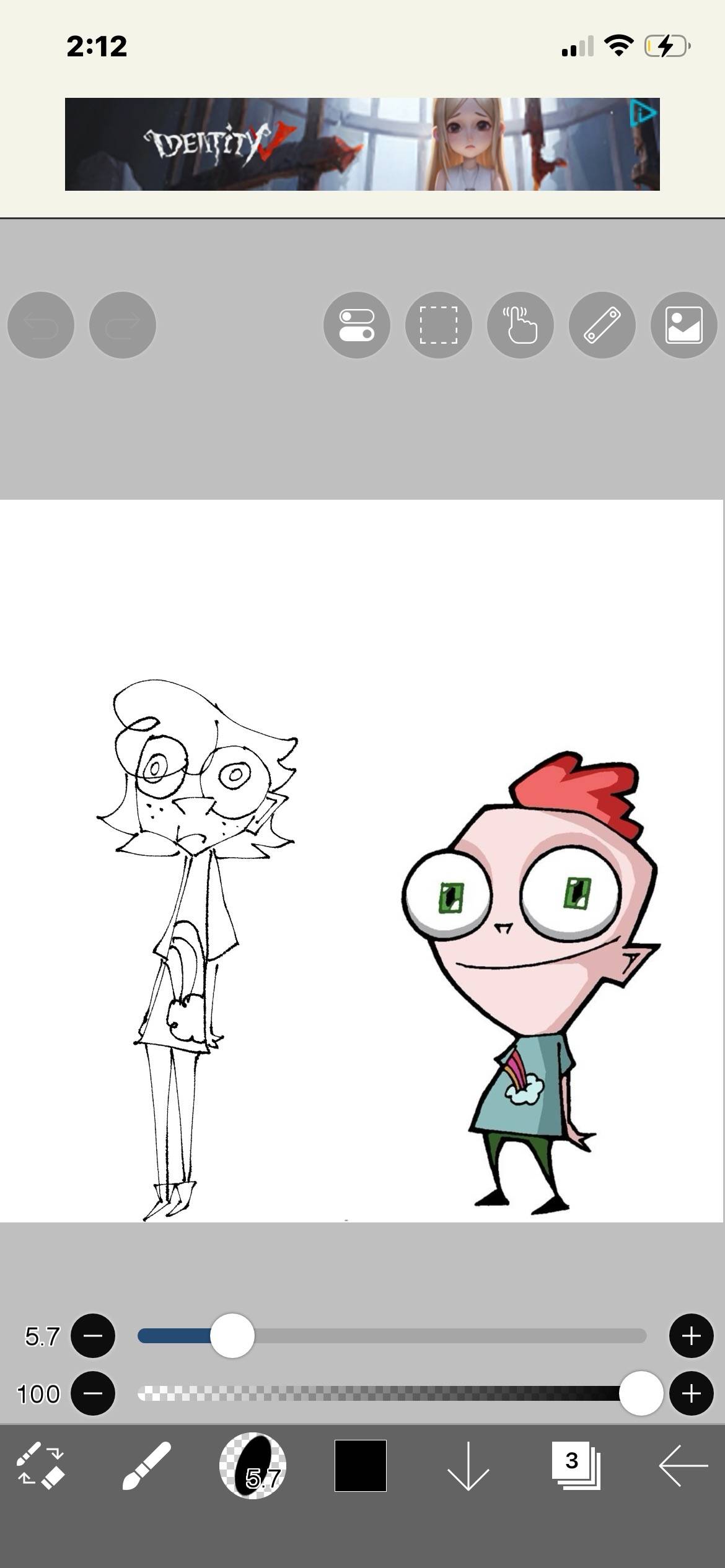Decrease brush thickness with minus
Image resolution: width=725 pixels, height=1568 pixels.
coord(93,1336)
